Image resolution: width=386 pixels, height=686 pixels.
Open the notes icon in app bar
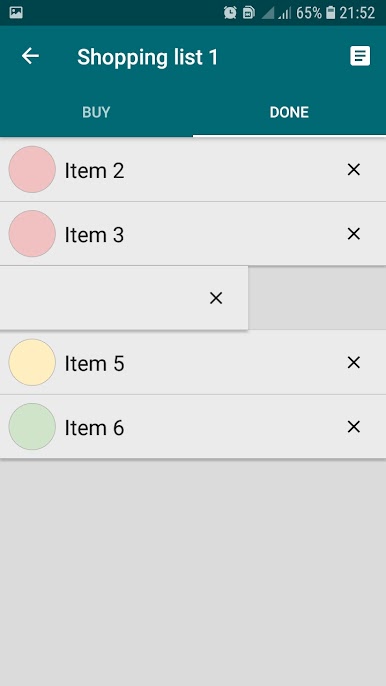click(360, 56)
